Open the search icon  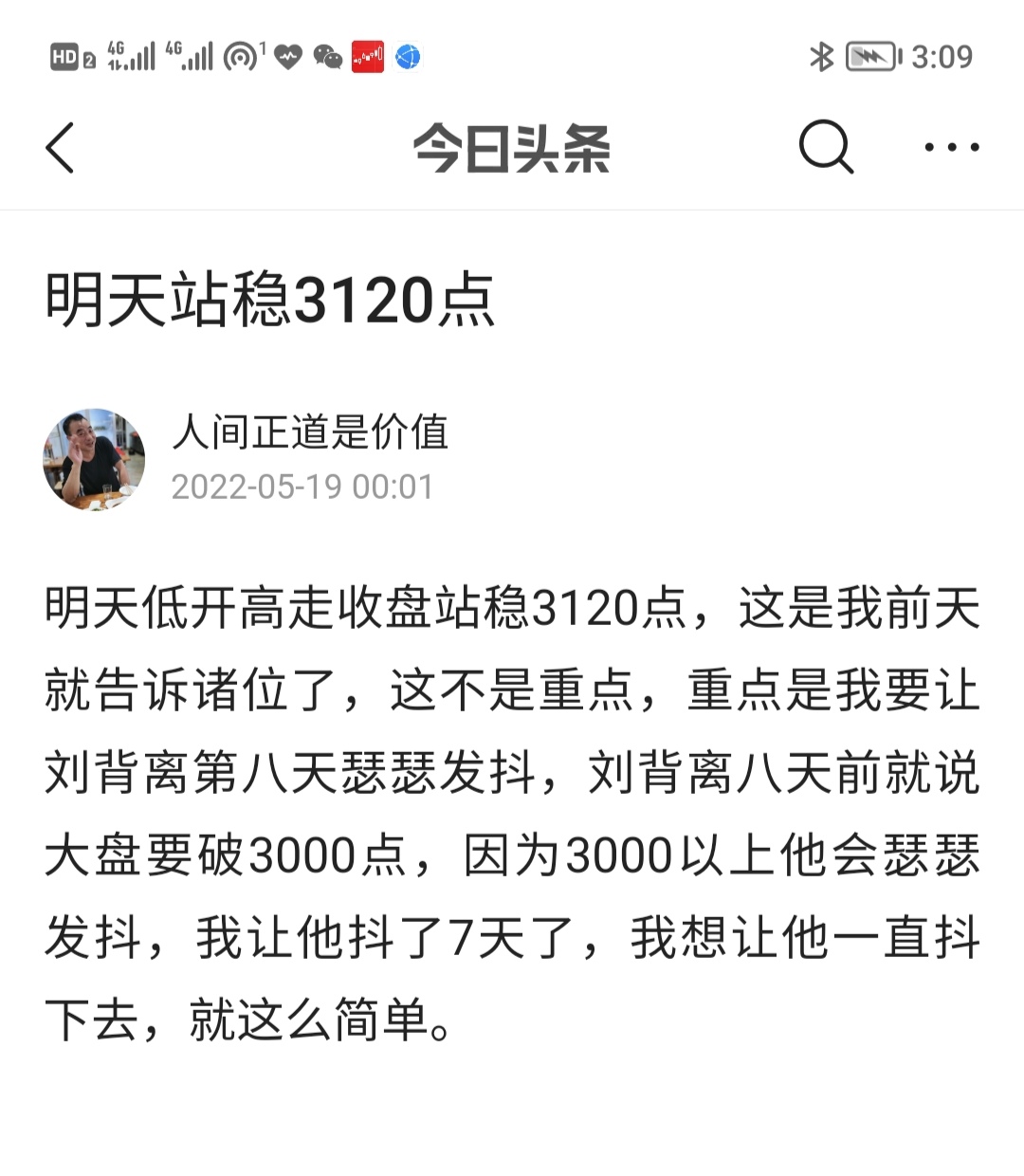click(x=825, y=147)
